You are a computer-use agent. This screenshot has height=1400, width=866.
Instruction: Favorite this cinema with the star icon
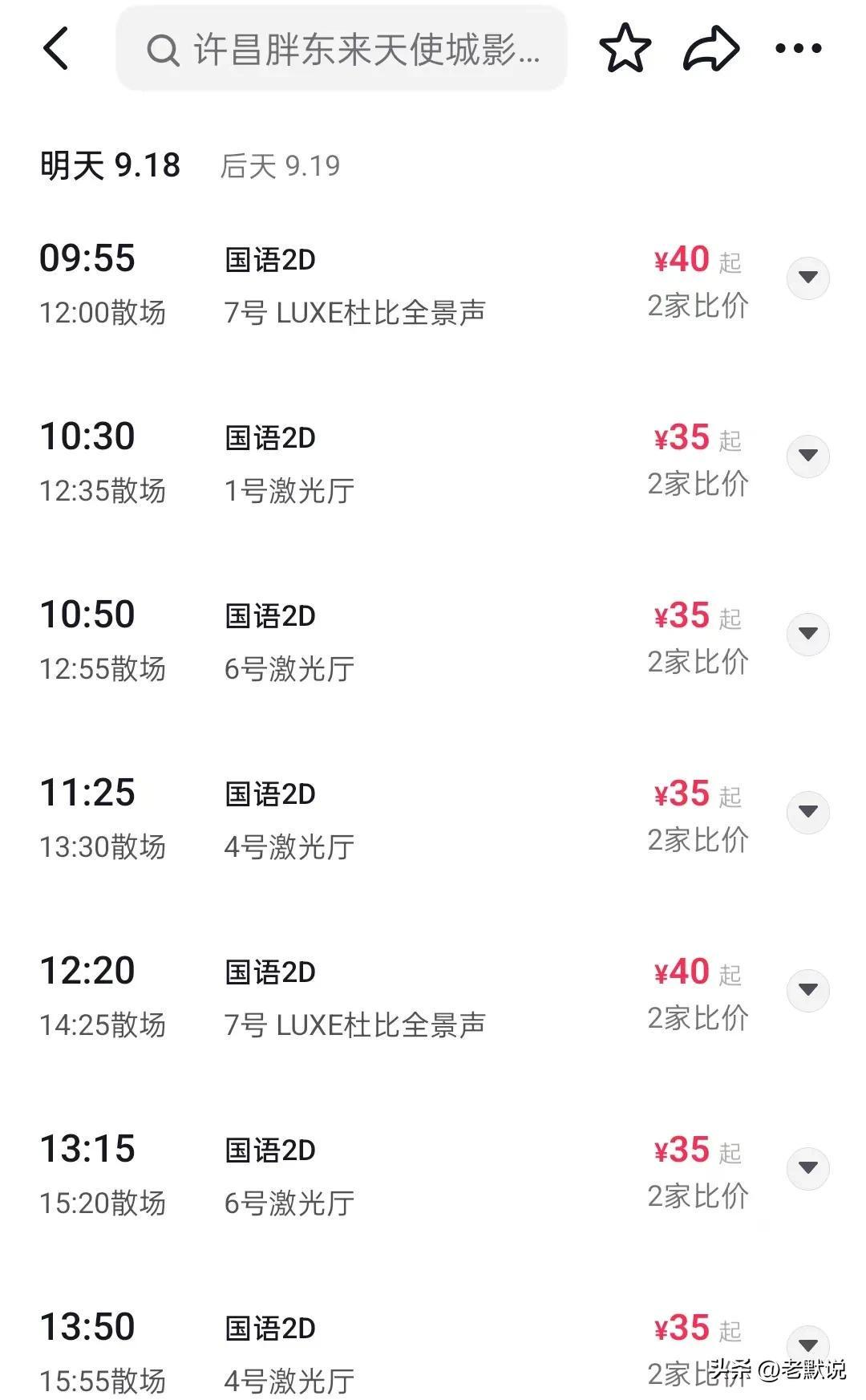point(625,48)
